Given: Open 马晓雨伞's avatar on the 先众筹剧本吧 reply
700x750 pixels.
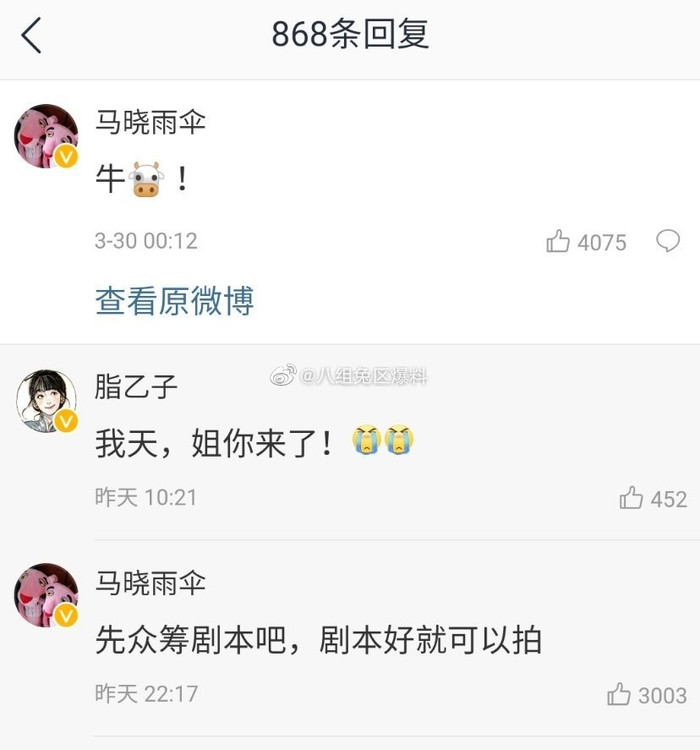Looking at the screenshot, I should tap(46, 595).
